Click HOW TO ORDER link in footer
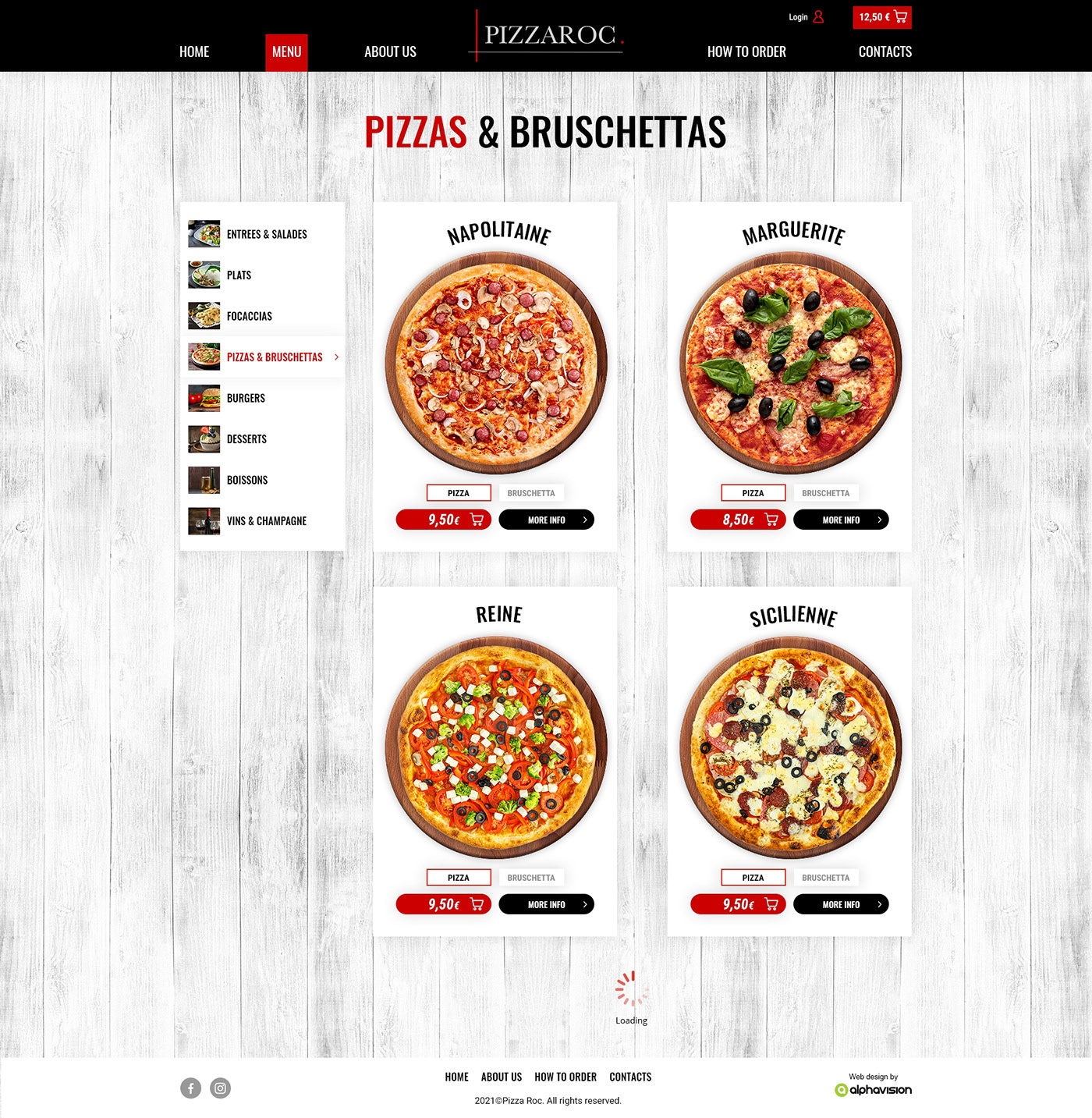The height and width of the screenshot is (1118, 1092). (565, 1077)
